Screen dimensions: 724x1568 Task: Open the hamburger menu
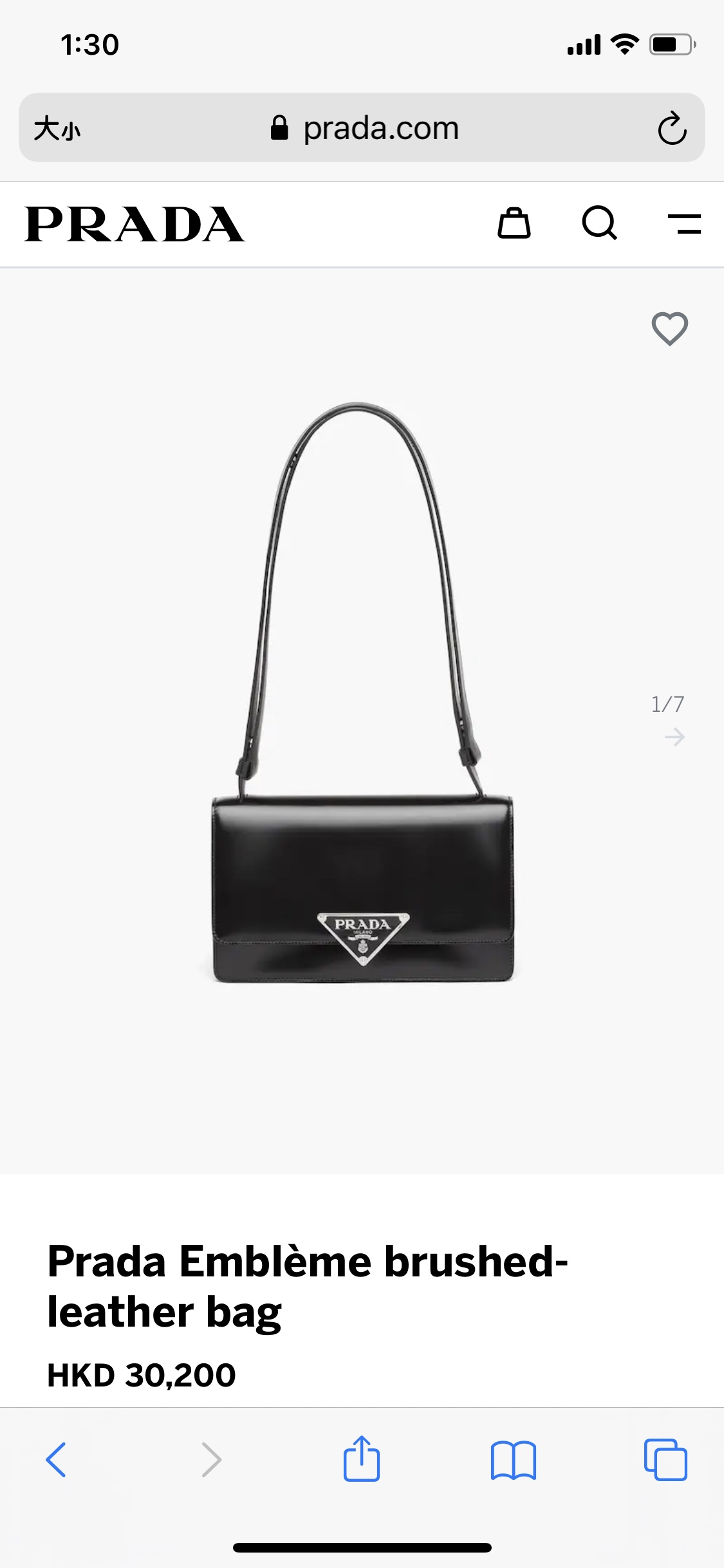tap(684, 224)
